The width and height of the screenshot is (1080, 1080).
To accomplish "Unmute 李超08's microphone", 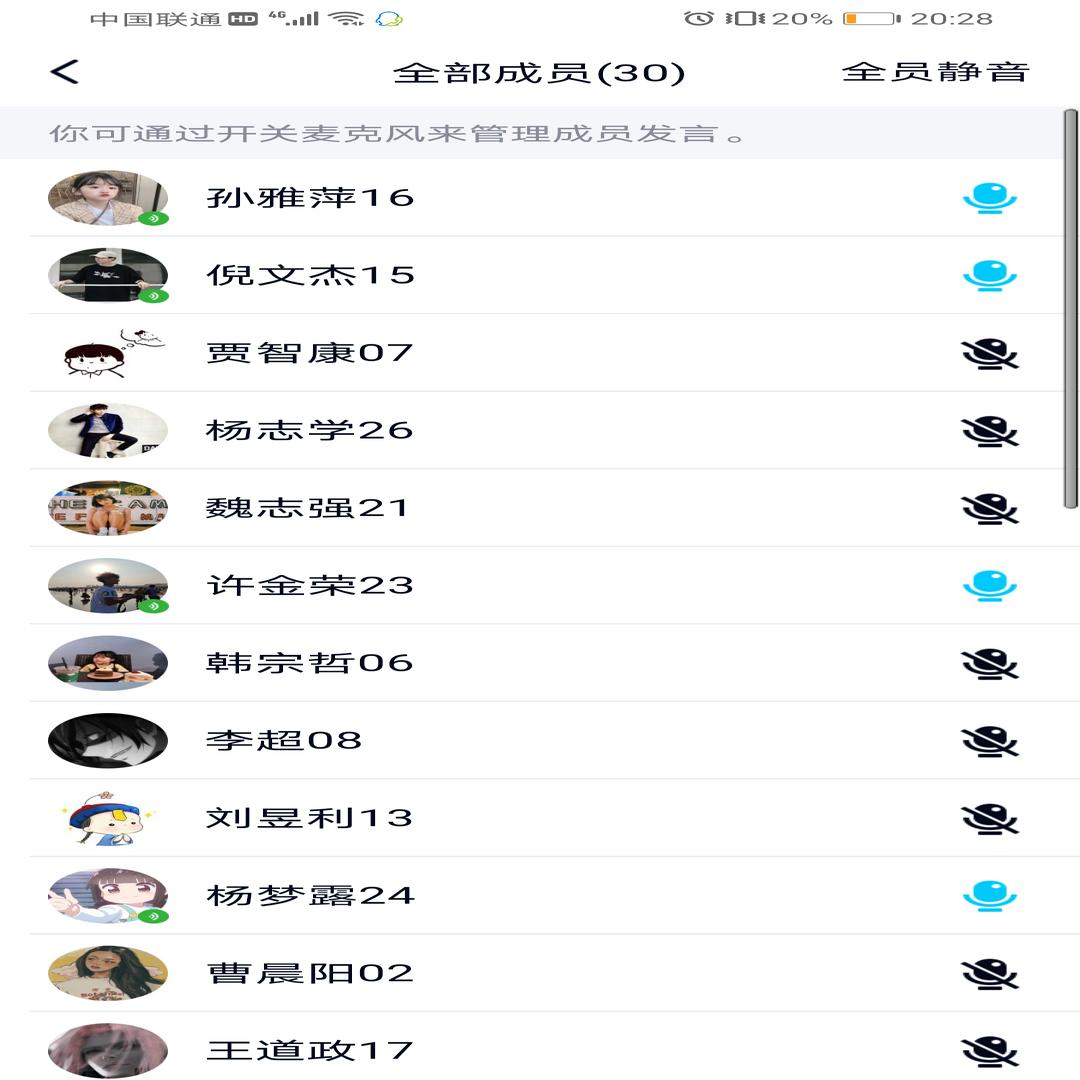I will point(989,741).
